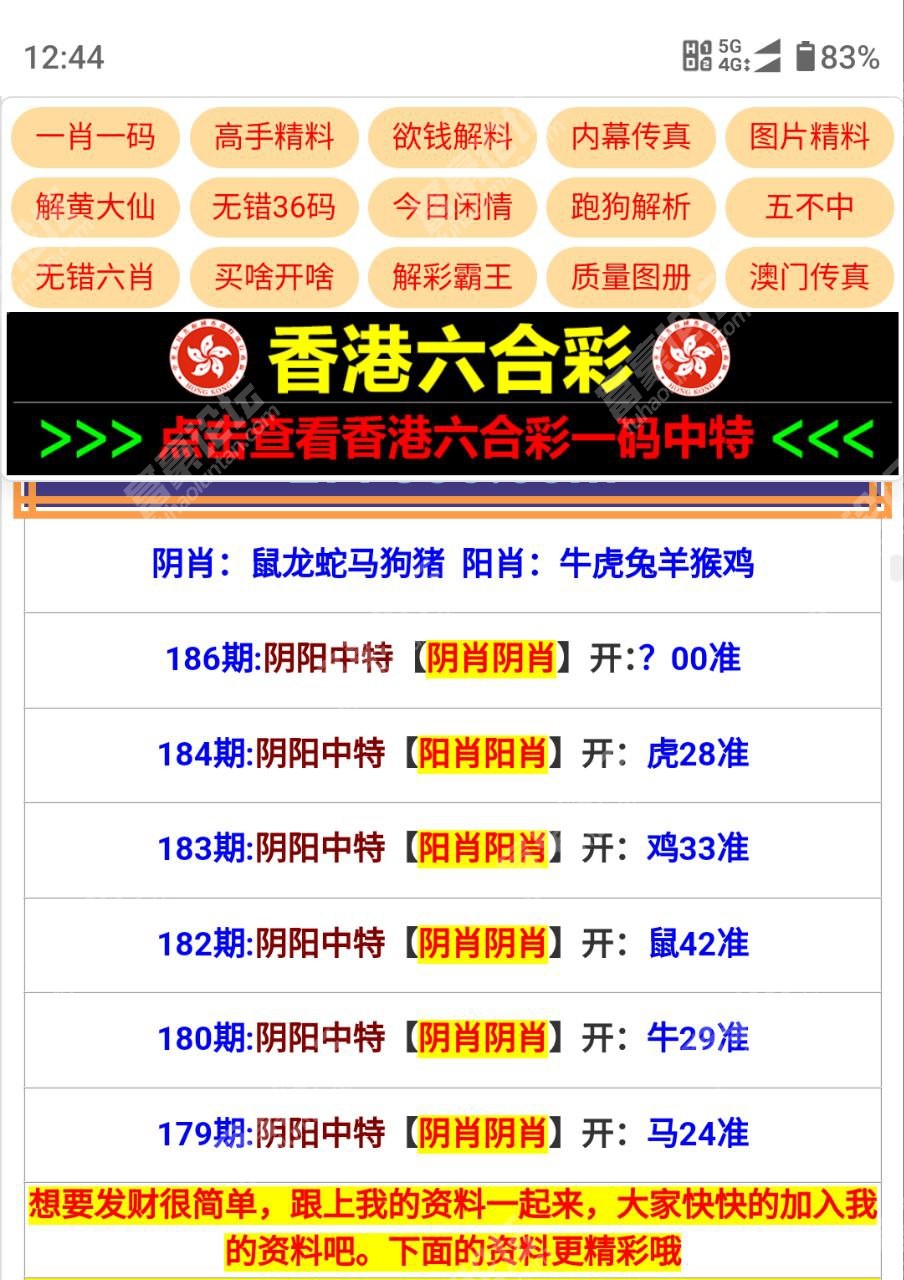Select the 高手精料 chip
904x1280 pixels.
273,137
